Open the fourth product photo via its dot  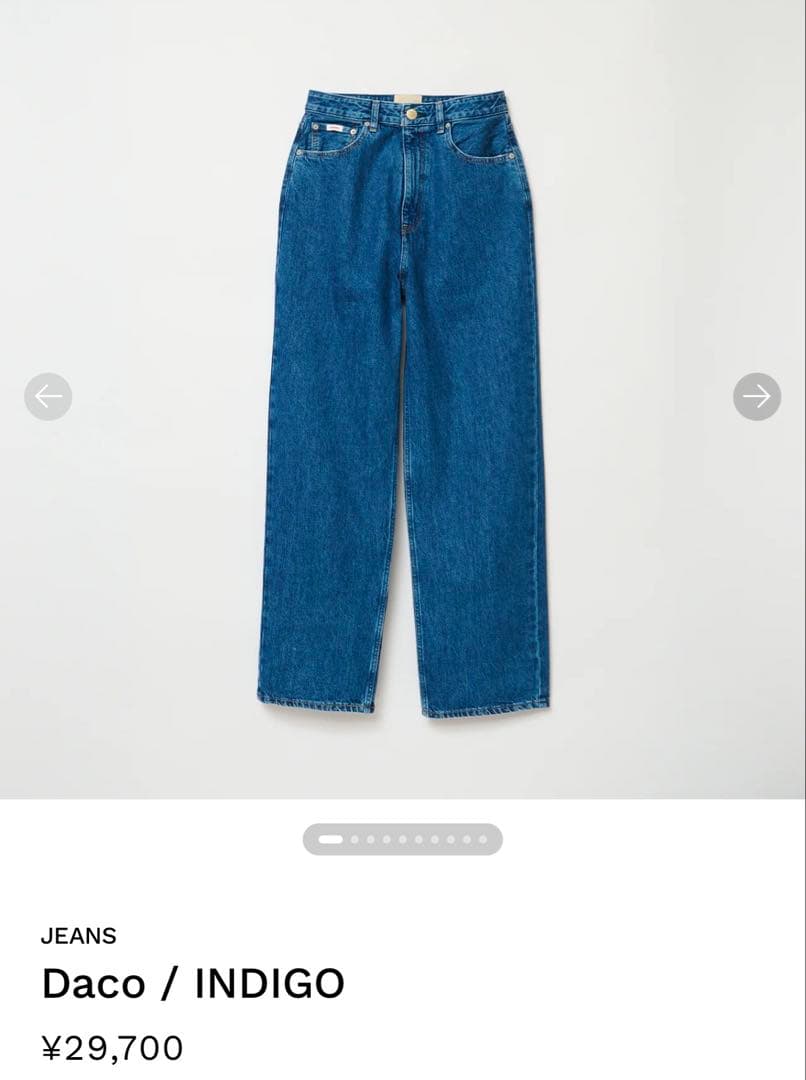pyautogui.click(x=387, y=839)
